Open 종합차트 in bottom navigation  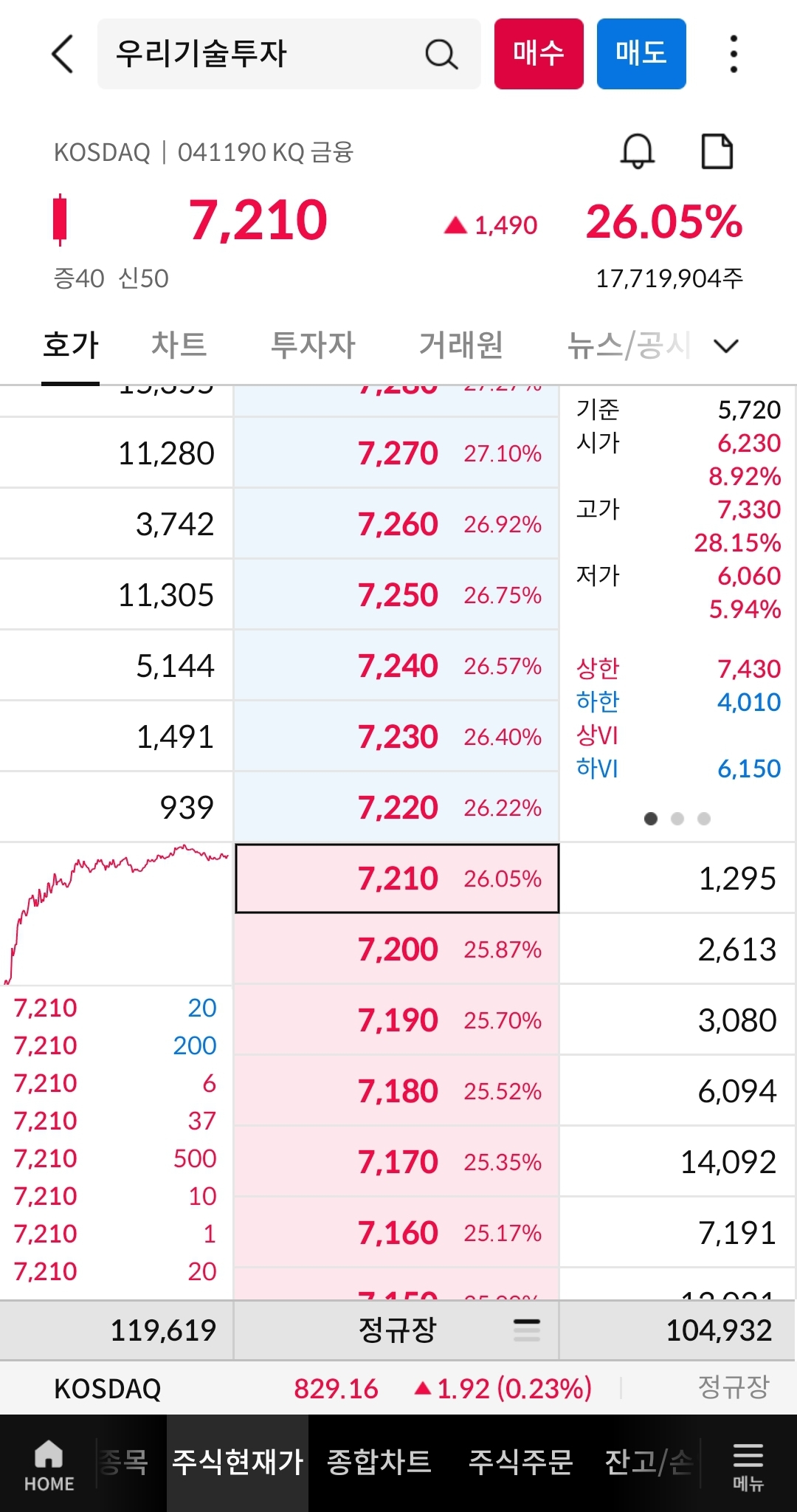(379, 1462)
